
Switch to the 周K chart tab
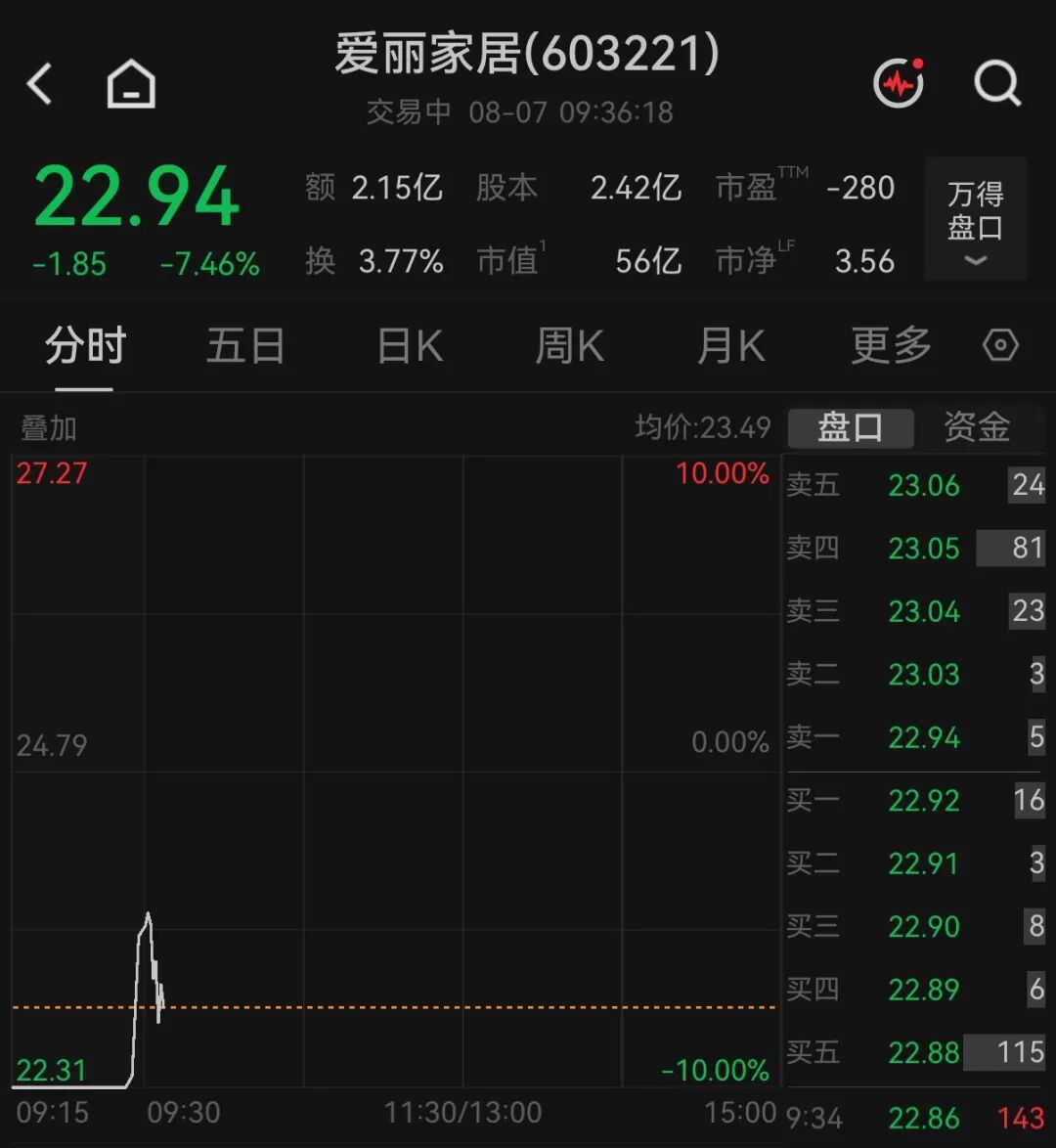(x=570, y=345)
